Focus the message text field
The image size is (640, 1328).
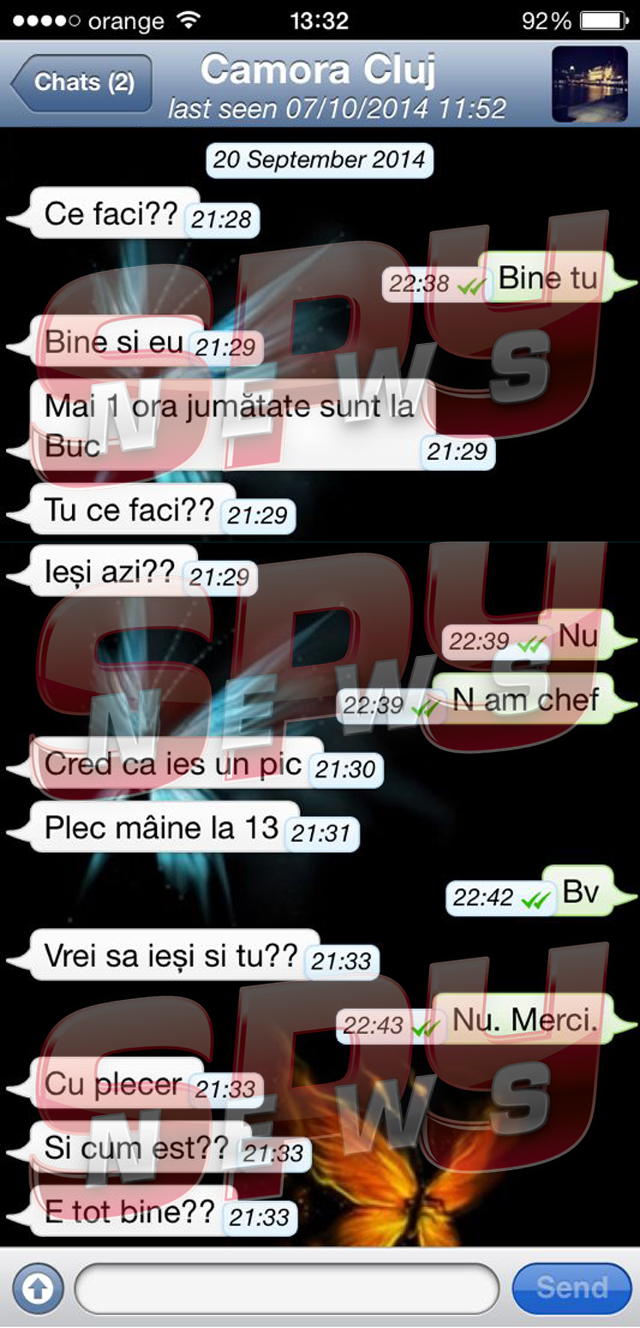point(287,1288)
